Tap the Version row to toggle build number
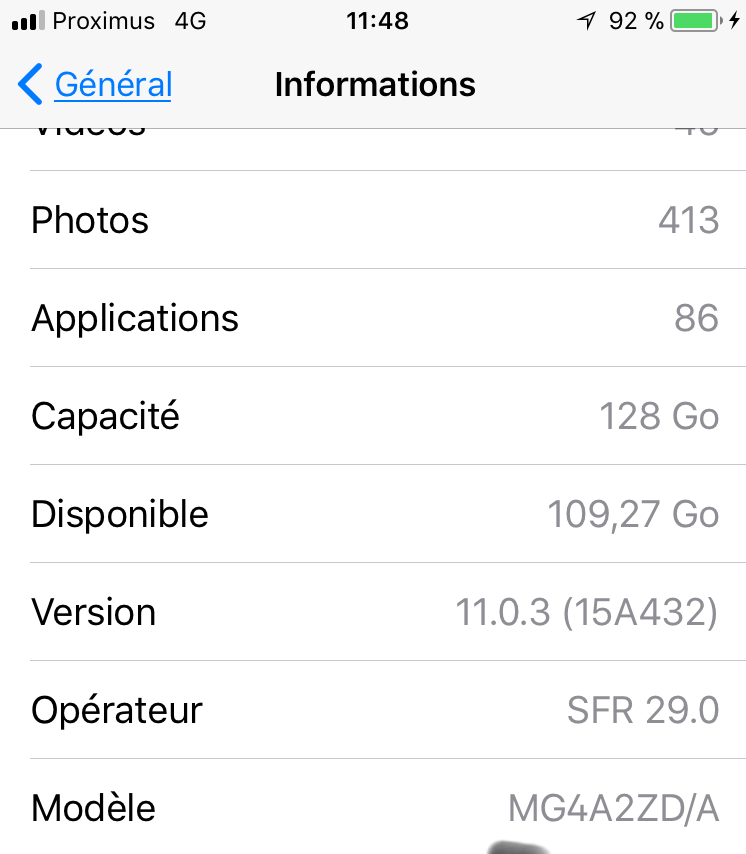The width and height of the screenshot is (746, 854). tap(373, 612)
